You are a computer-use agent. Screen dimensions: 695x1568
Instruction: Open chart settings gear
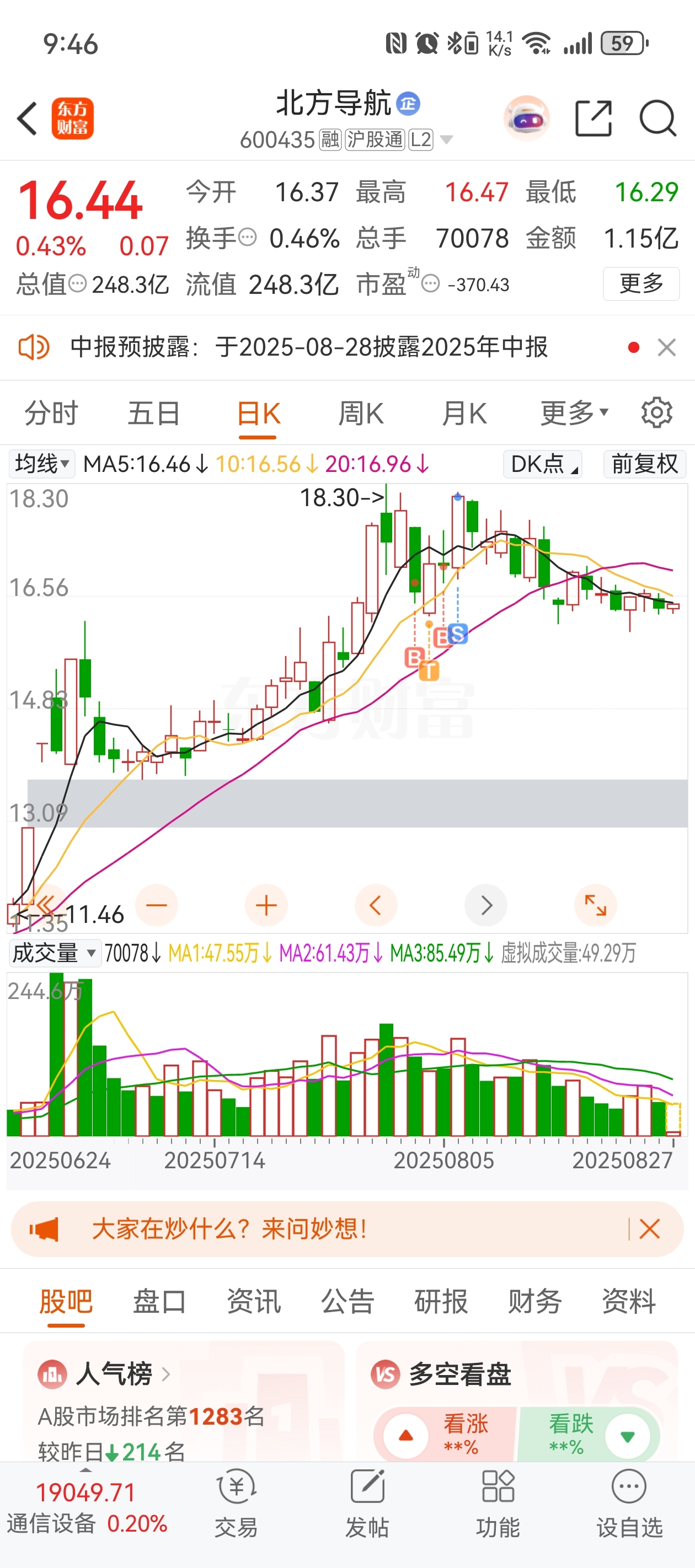pos(656,413)
